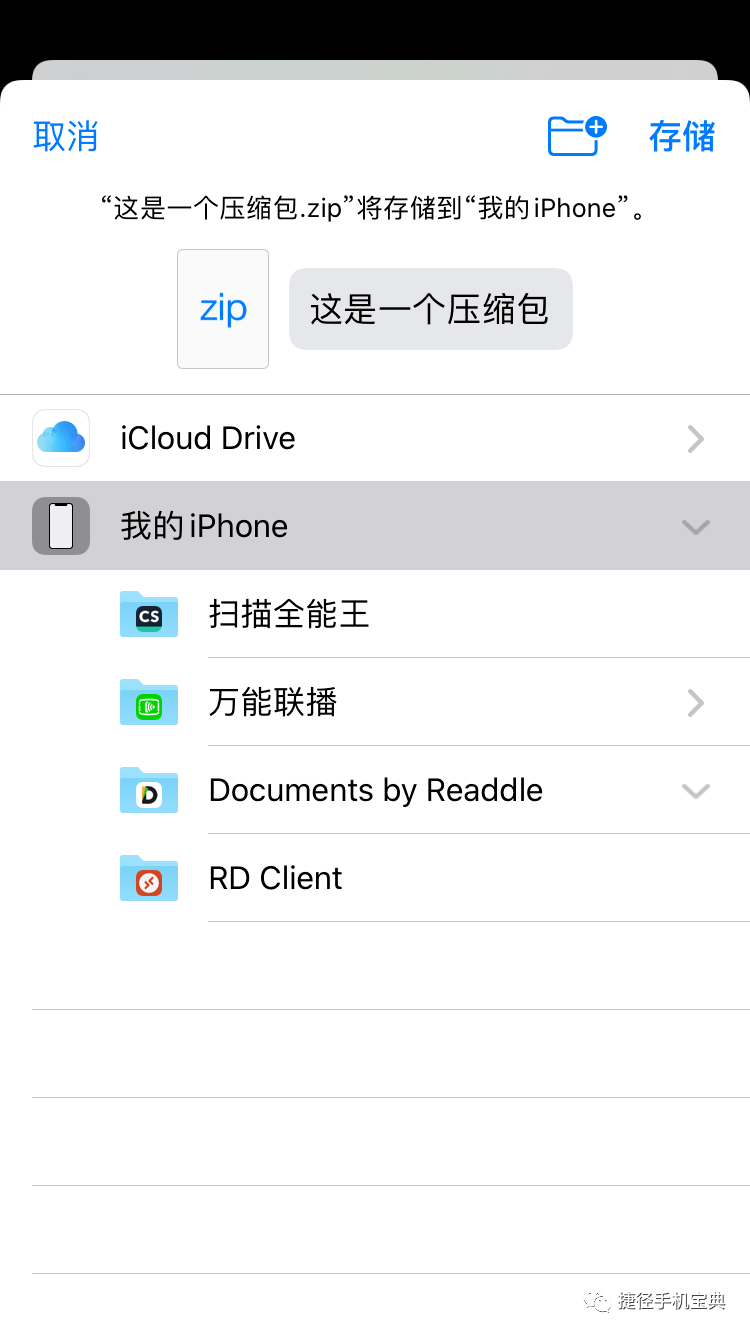Tap the 扫描全能王 folder icon
This screenshot has width=750, height=1334.
tap(149, 615)
